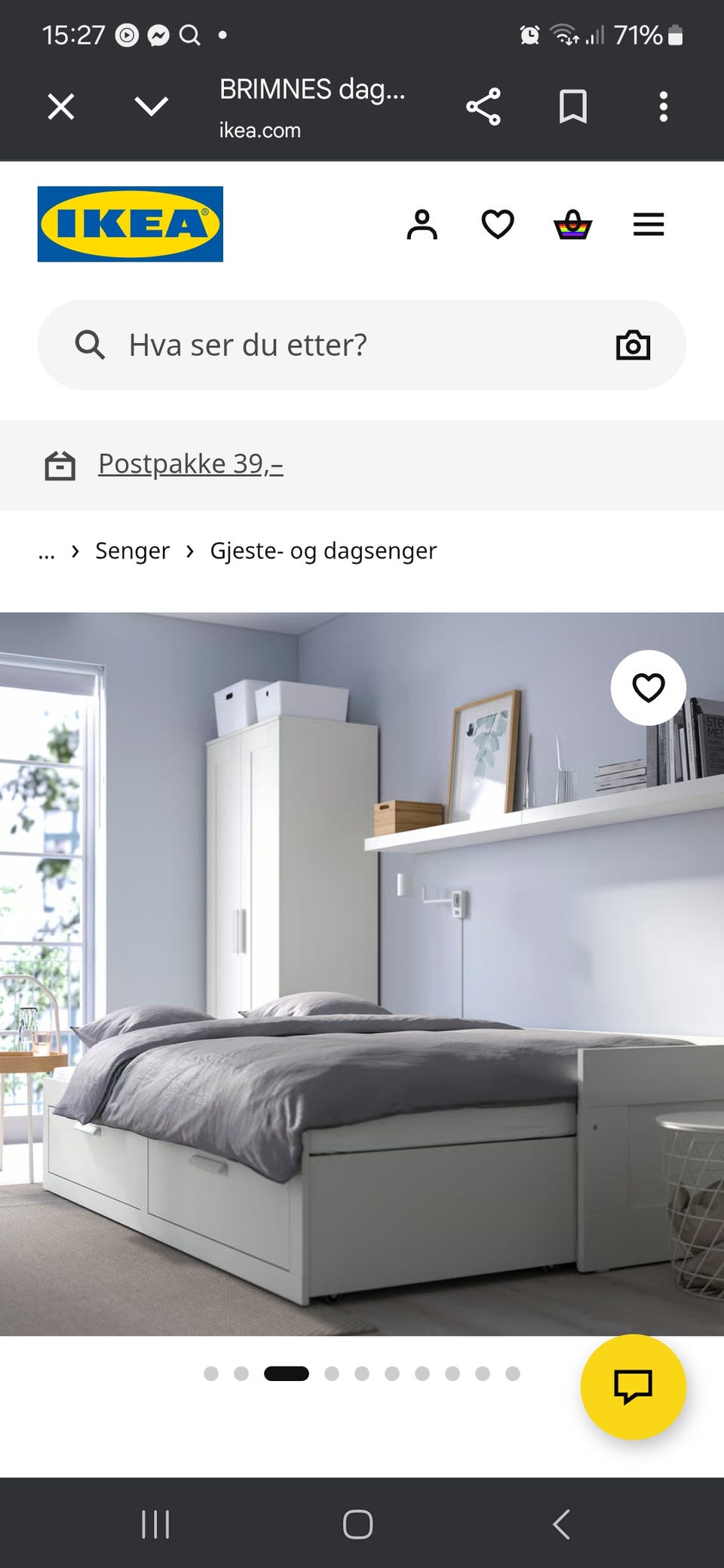
Task: Select the profile account icon
Action: click(423, 224)
